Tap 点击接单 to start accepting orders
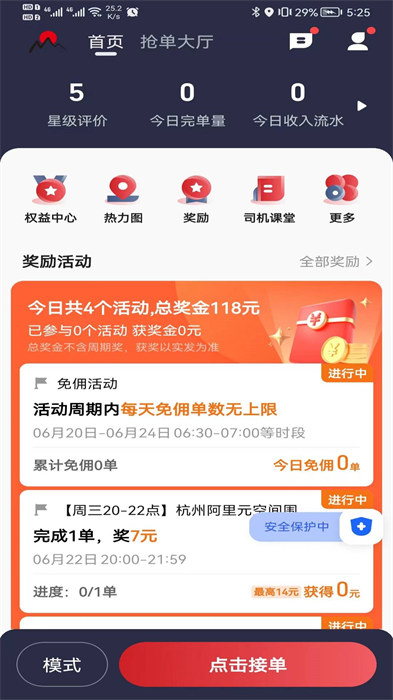Image resolution: width=393 pixels, height=700 pixels. point(248,665)
